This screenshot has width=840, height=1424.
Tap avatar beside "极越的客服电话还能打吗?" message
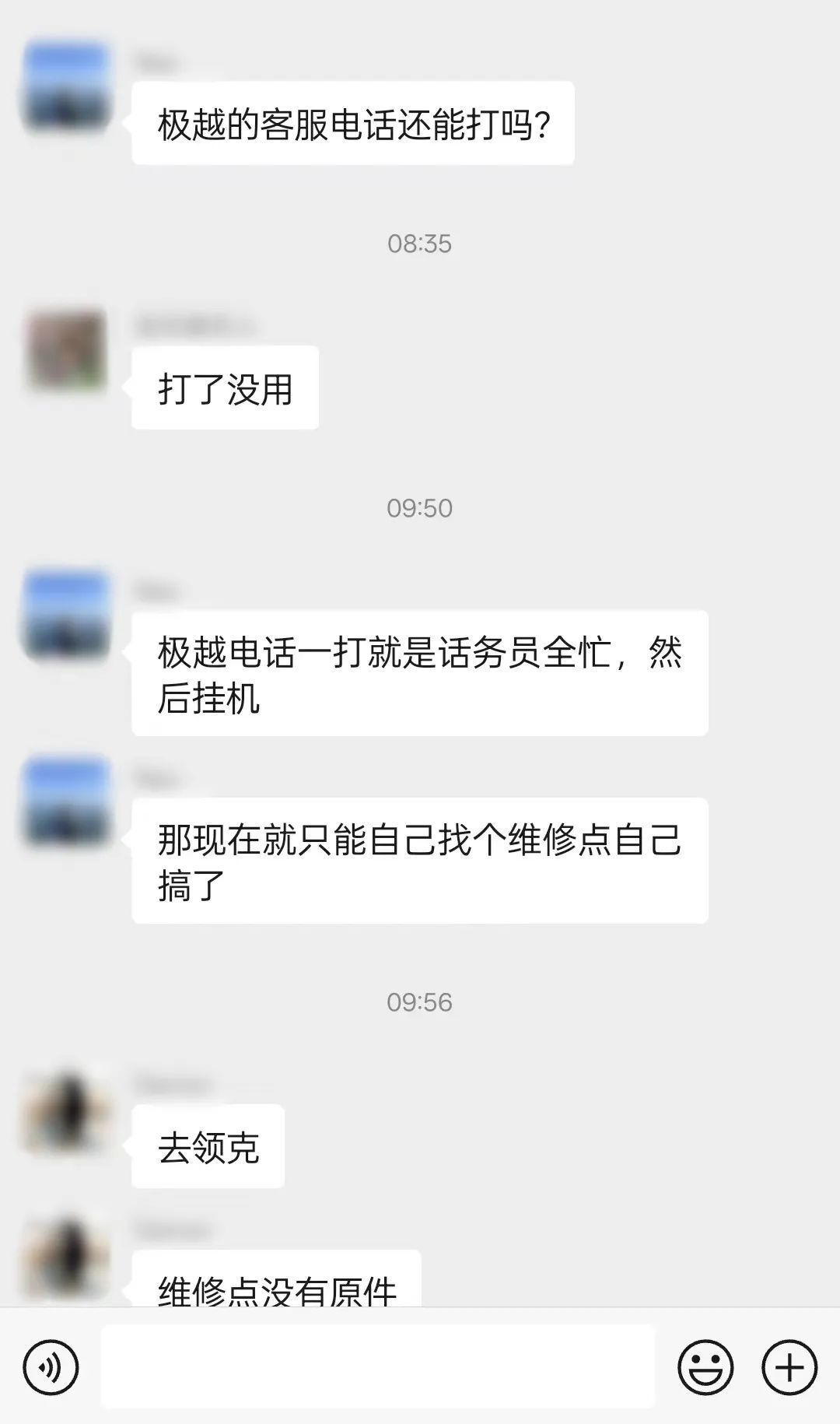click(66, 86)
